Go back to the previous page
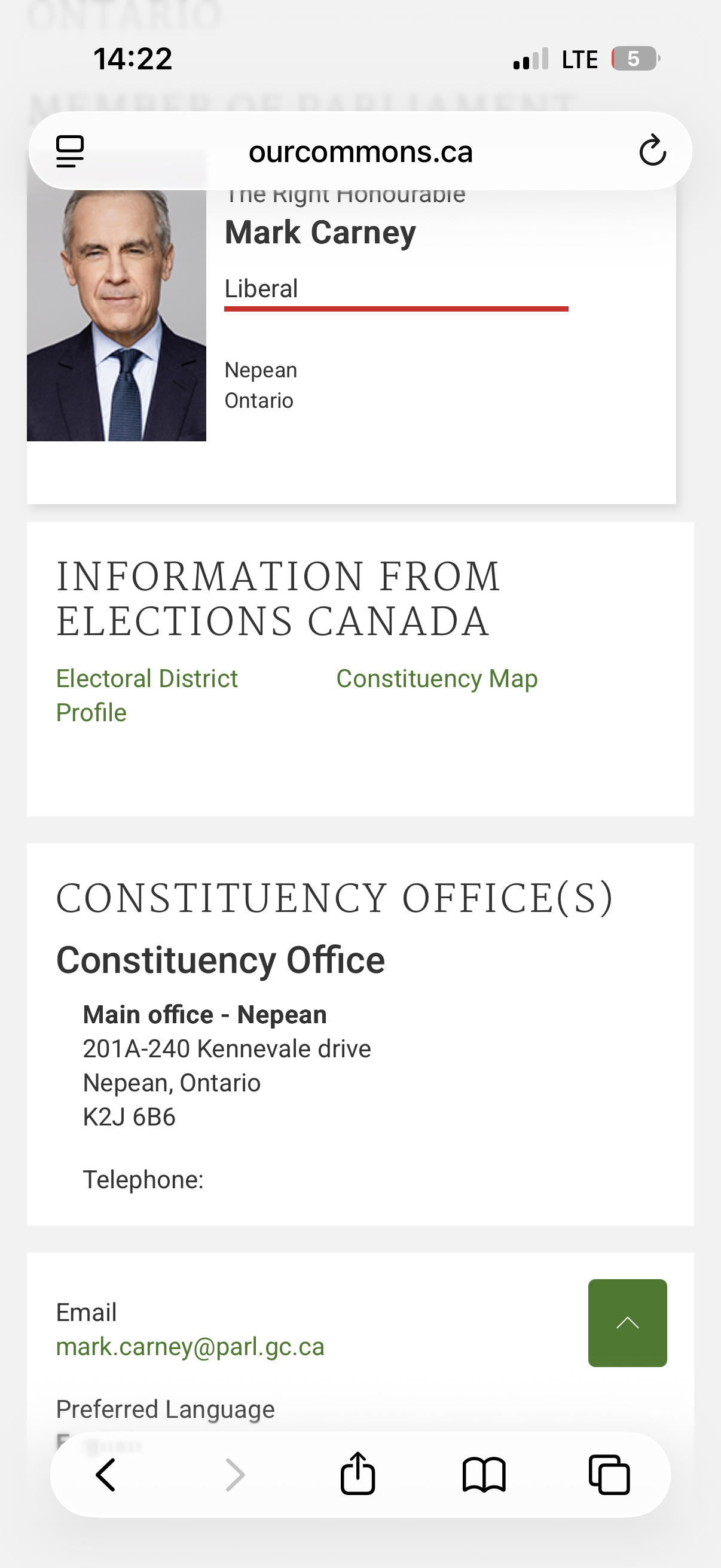This screenshot has width=721, height=1568. tap(106, 1474)
